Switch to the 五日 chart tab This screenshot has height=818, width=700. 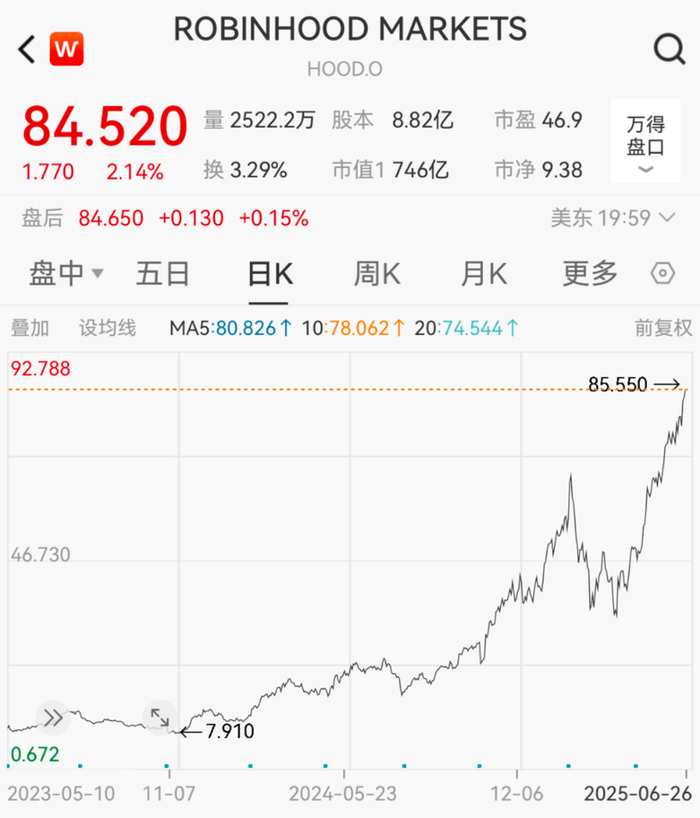pyautogui.click(x=163, y=273)
